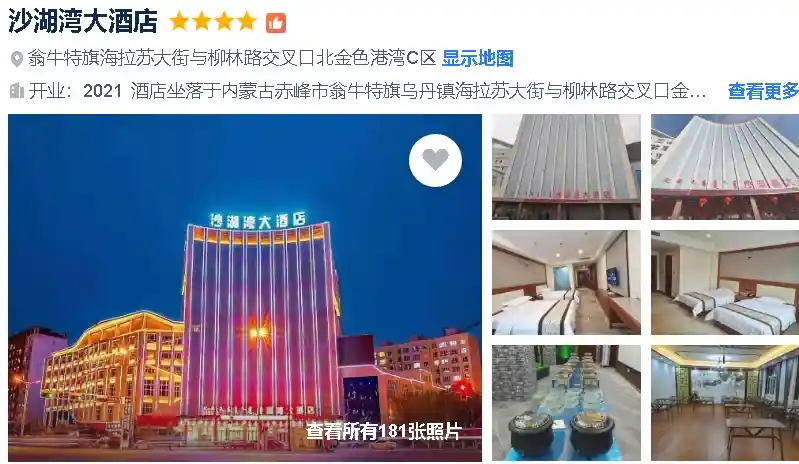Image resolution: width=799 pixels, height=464 pixels.
Task: Save the hotel with the heart icon
Action: (435, 160)
